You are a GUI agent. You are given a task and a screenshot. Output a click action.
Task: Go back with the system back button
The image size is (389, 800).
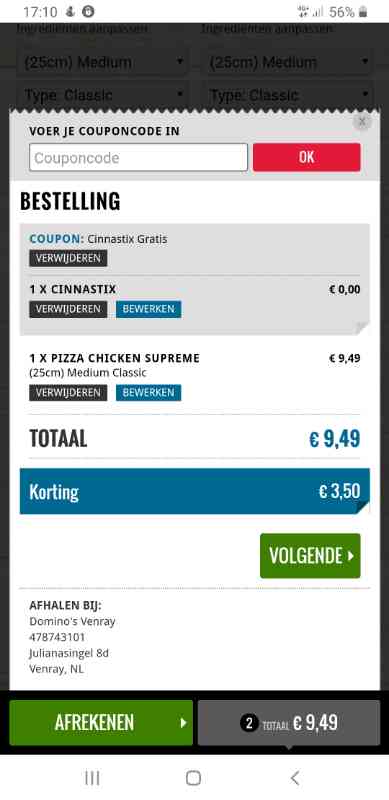[295, 778]
